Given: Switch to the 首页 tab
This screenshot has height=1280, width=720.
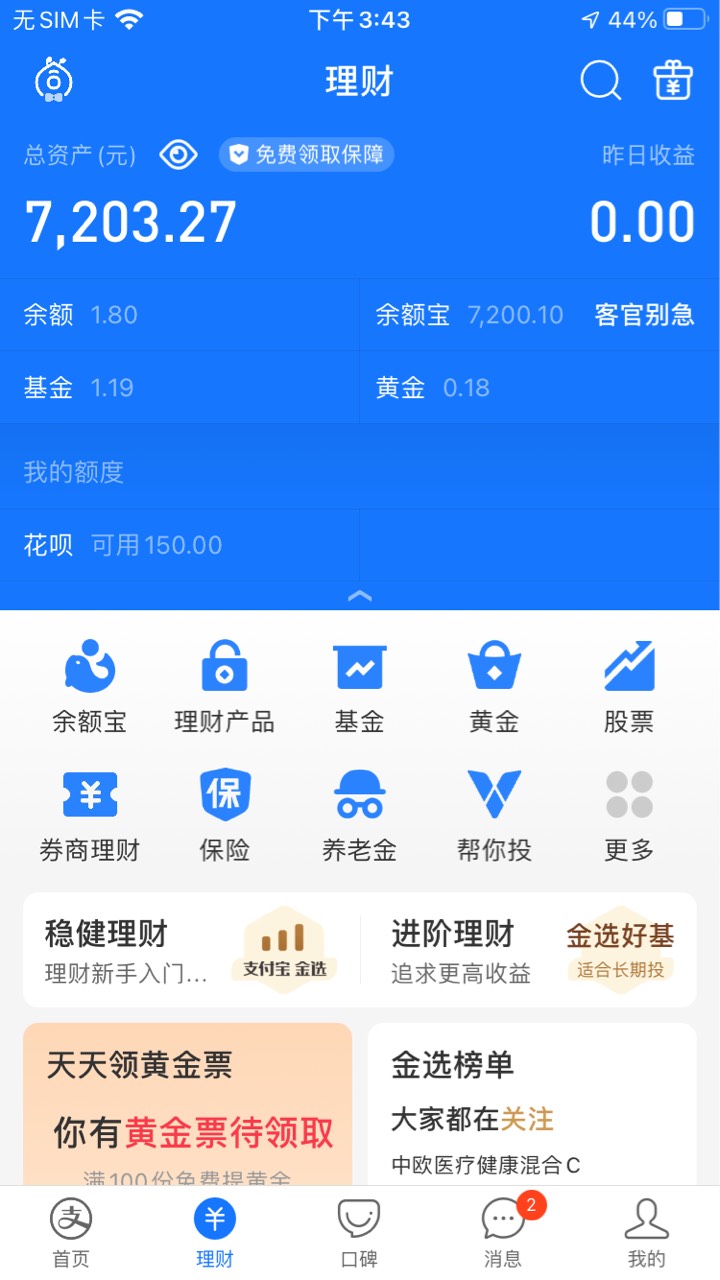Looking at the screenshot, I should click(71, 1232).
